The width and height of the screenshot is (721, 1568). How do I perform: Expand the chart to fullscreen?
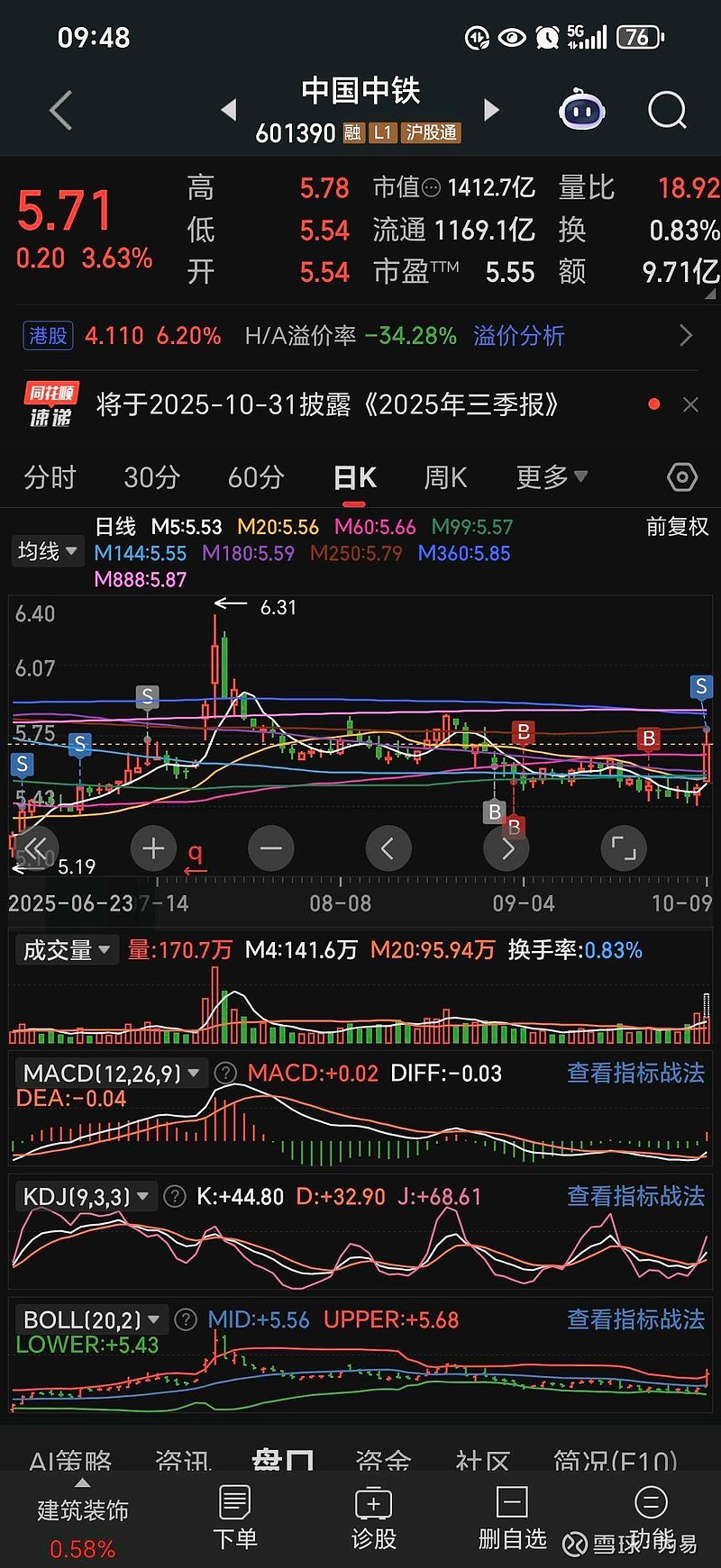tap(623, 848)
